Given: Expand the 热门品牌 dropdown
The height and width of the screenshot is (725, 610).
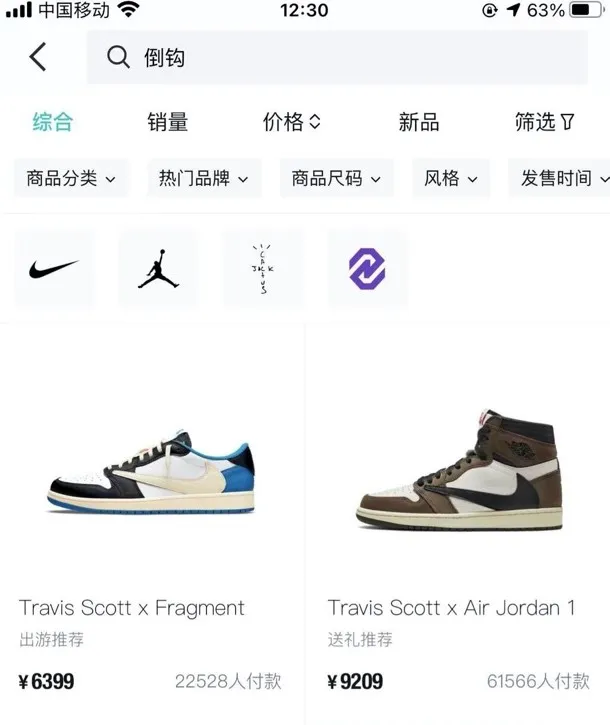Looking at the screenshot, I should pos(204,178).
